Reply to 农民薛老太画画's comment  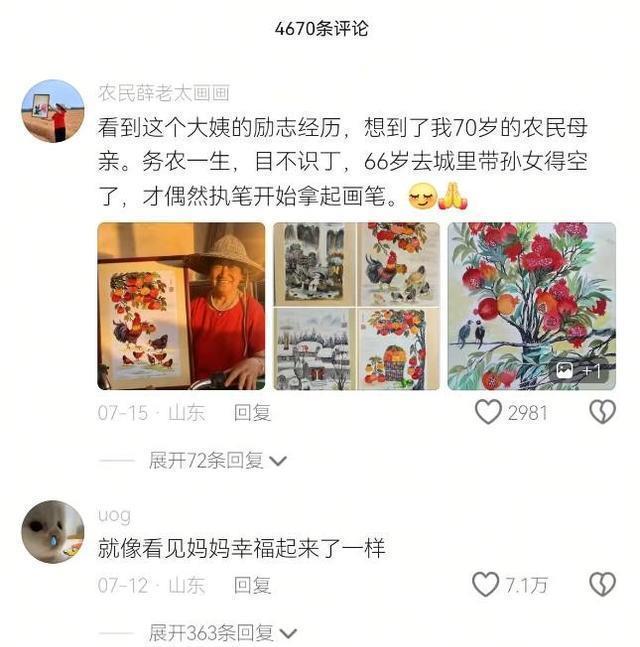[x=252, y=412]
